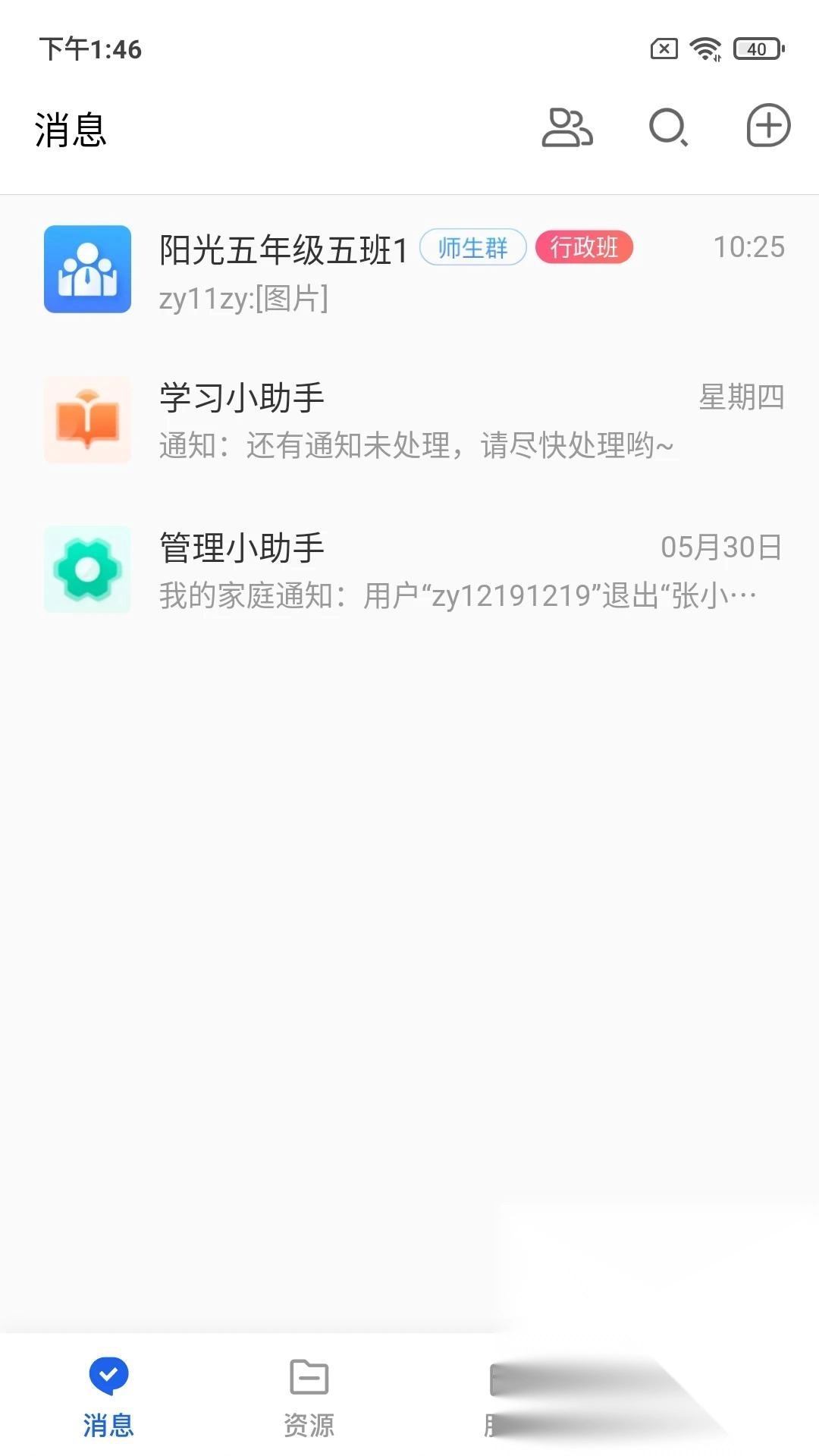Open the search icon
Image resolution: width=819 pixels, height=1456 pixels.
pyautogui.click(x=667, y=129)
